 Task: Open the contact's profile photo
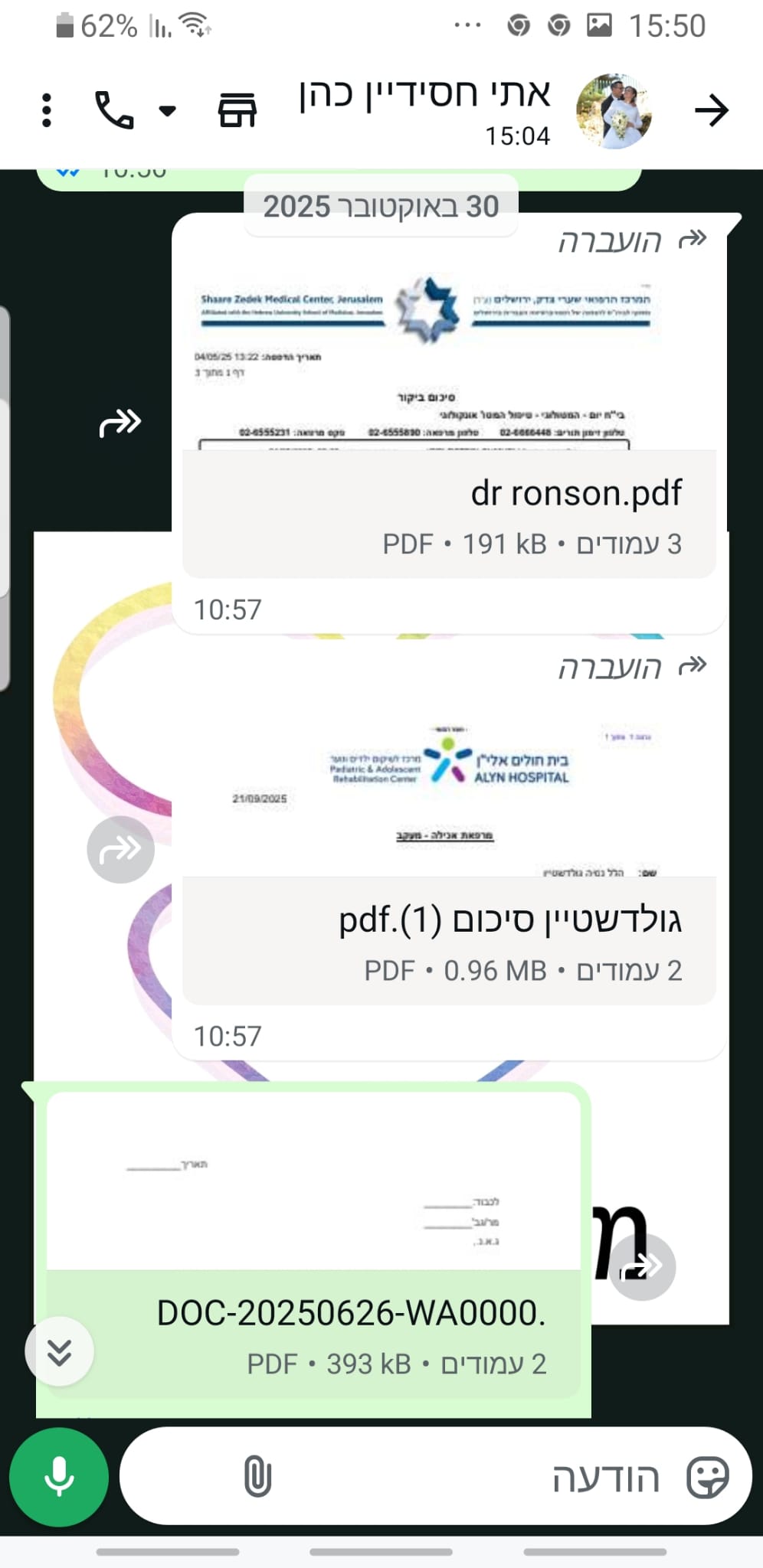(614, 111)
